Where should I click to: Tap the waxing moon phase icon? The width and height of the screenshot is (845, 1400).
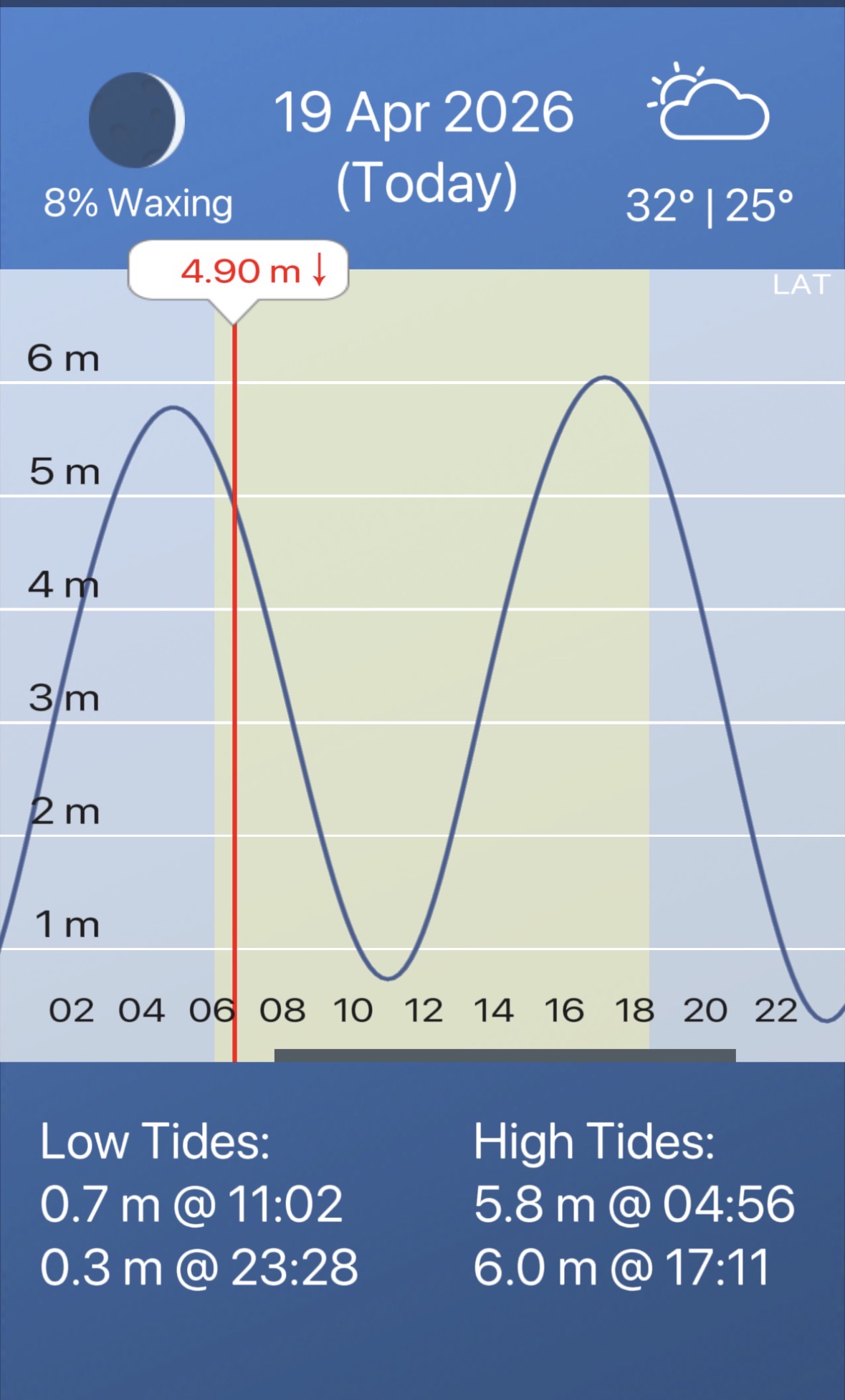(x=136, y=120)
